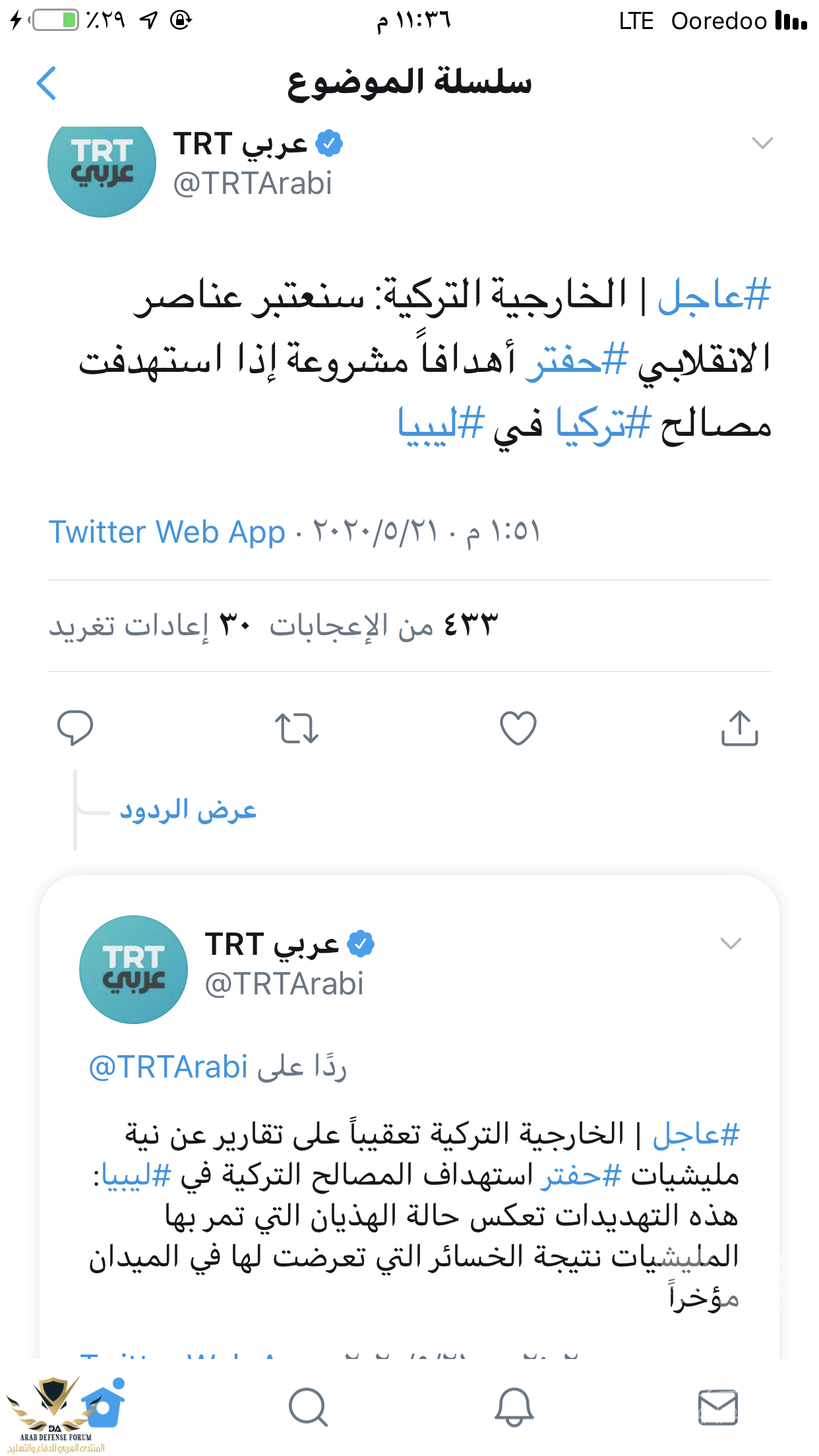View the ٤٣٣ likes list
The width and height of the screenshot is (819, 1456).
(x=384, y=625)
